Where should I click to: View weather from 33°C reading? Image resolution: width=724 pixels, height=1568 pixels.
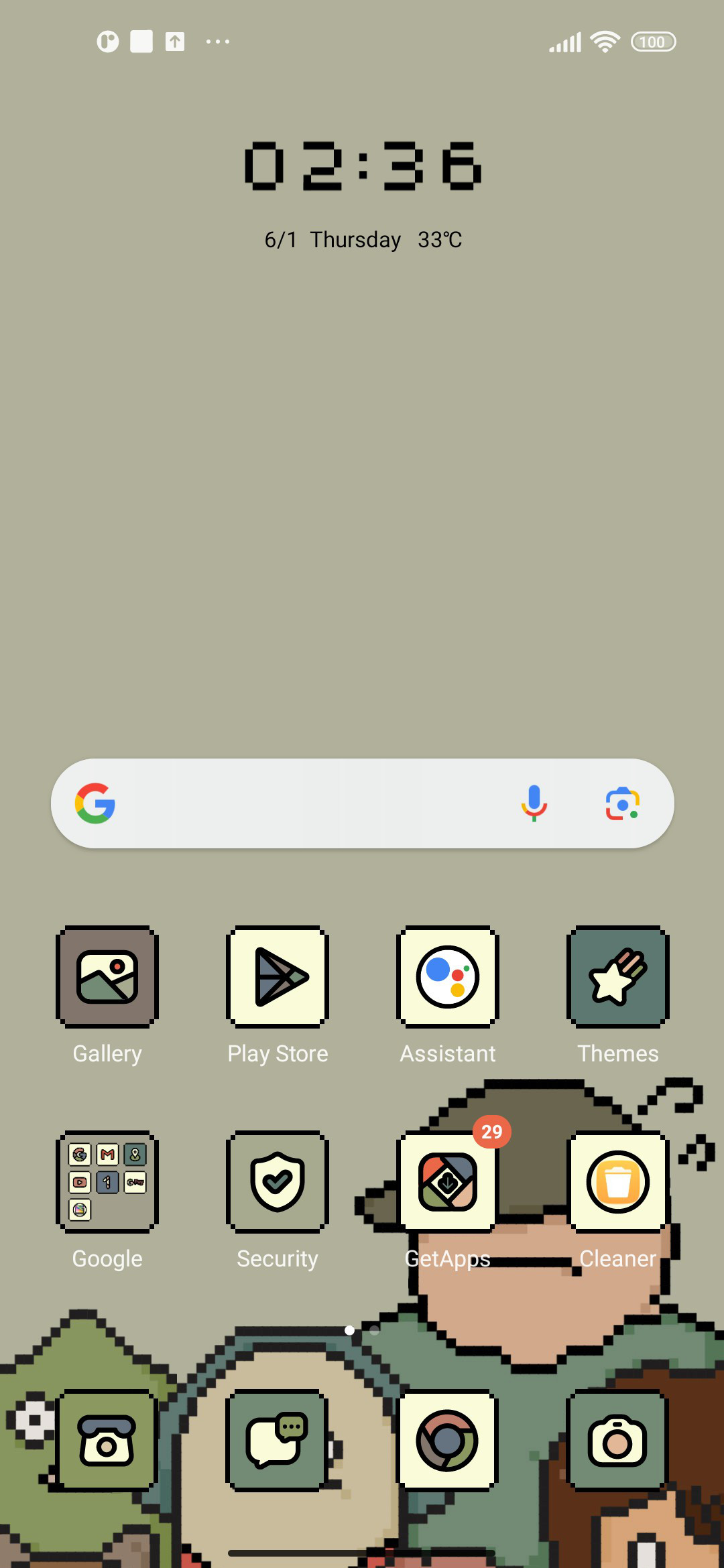click(x=440, y=240)
